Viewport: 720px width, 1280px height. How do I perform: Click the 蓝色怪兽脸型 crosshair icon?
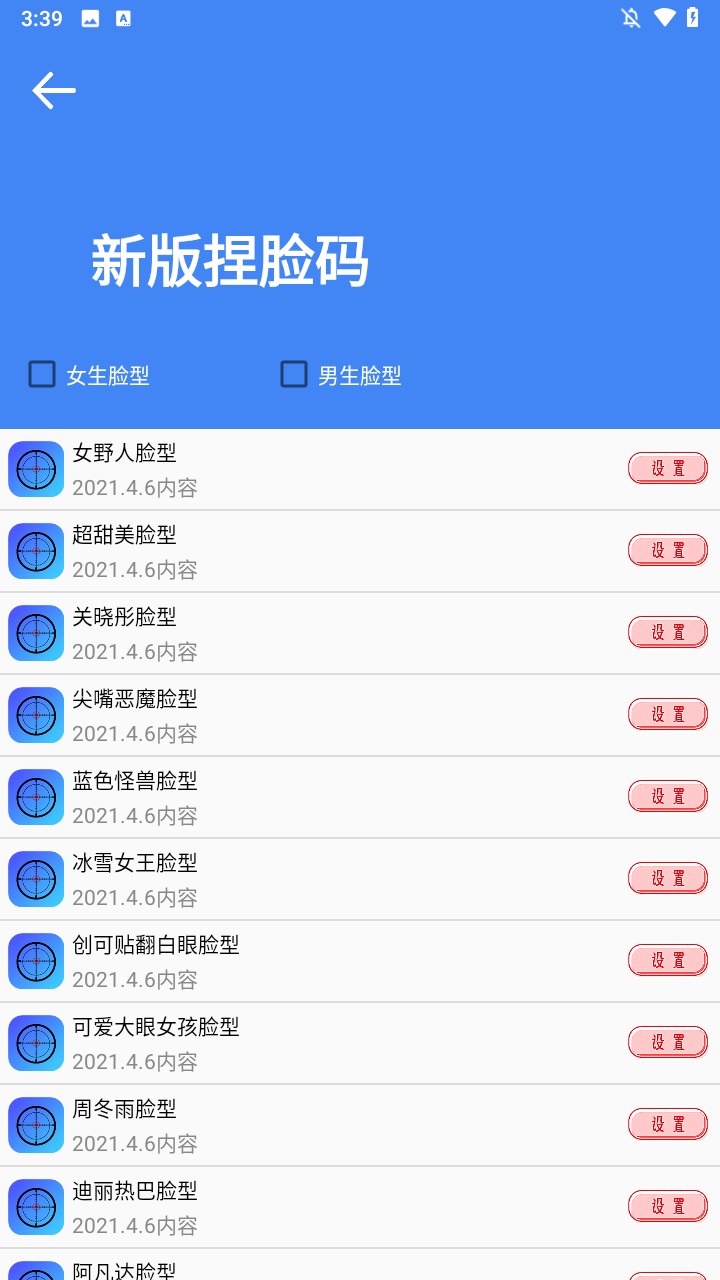pyautogui.click(x=35, y=797)
